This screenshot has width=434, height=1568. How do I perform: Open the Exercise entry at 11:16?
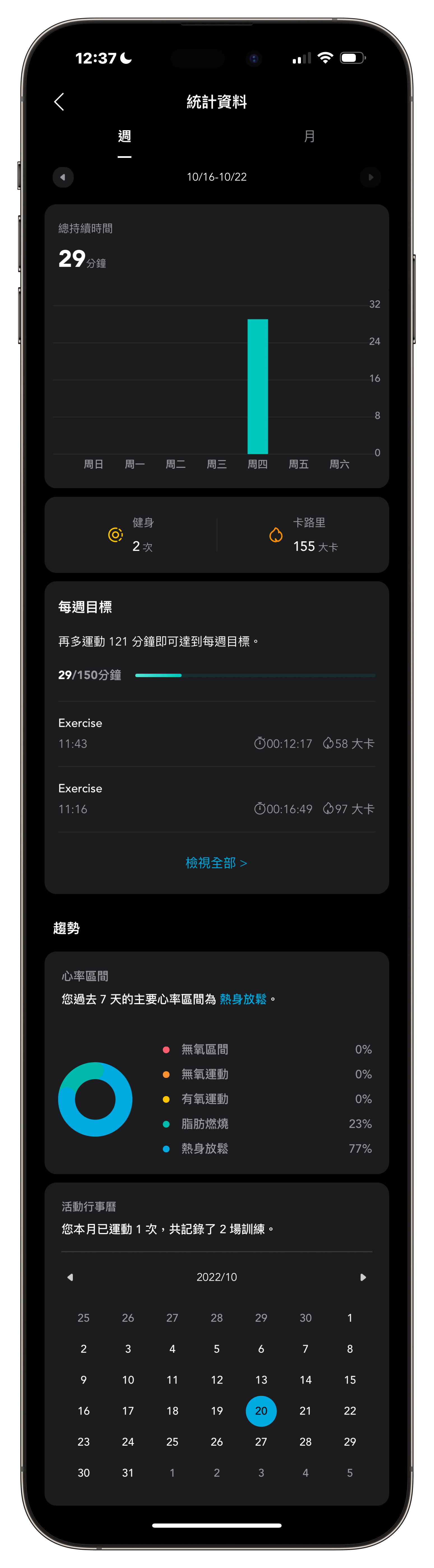point(216,799)
